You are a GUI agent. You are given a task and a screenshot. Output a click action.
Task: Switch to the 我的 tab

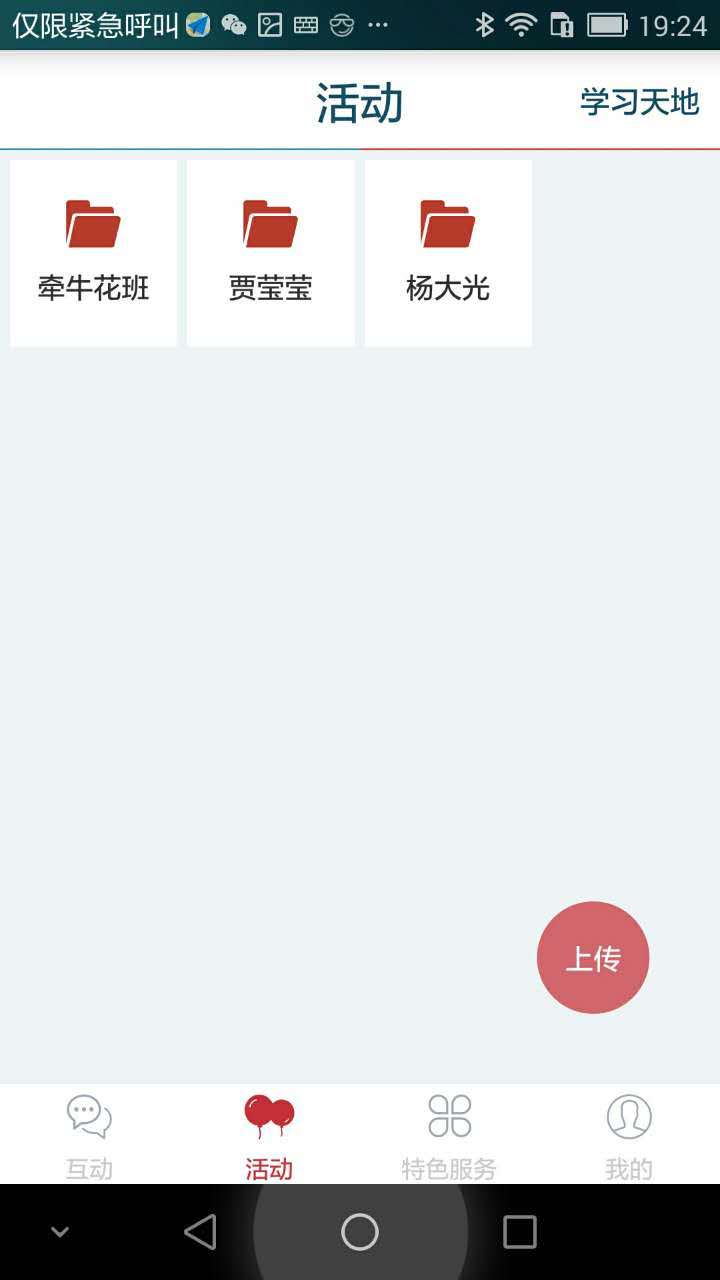pos(629,1136)
